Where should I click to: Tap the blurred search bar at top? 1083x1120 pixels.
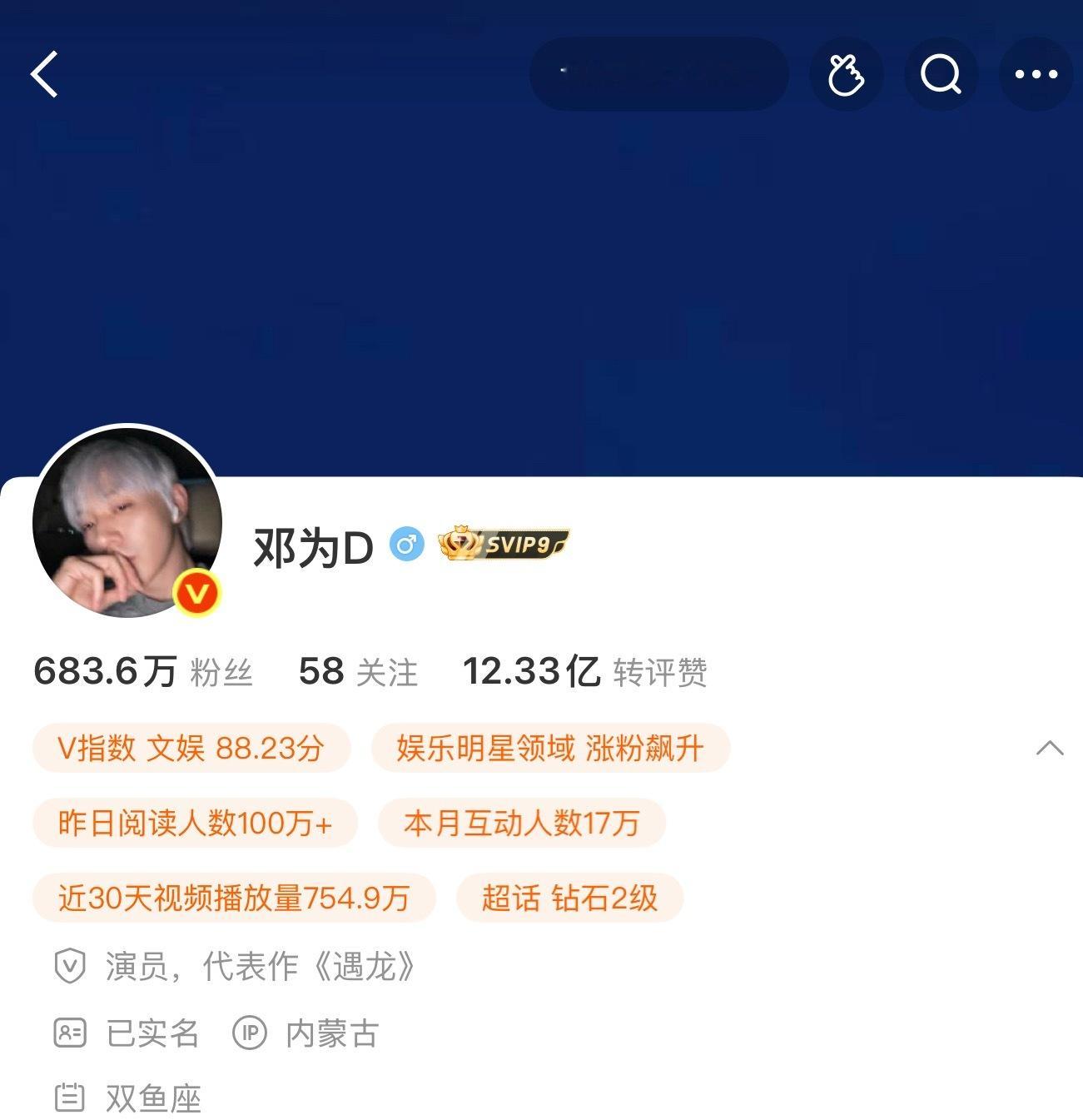[x=658, y=72]
